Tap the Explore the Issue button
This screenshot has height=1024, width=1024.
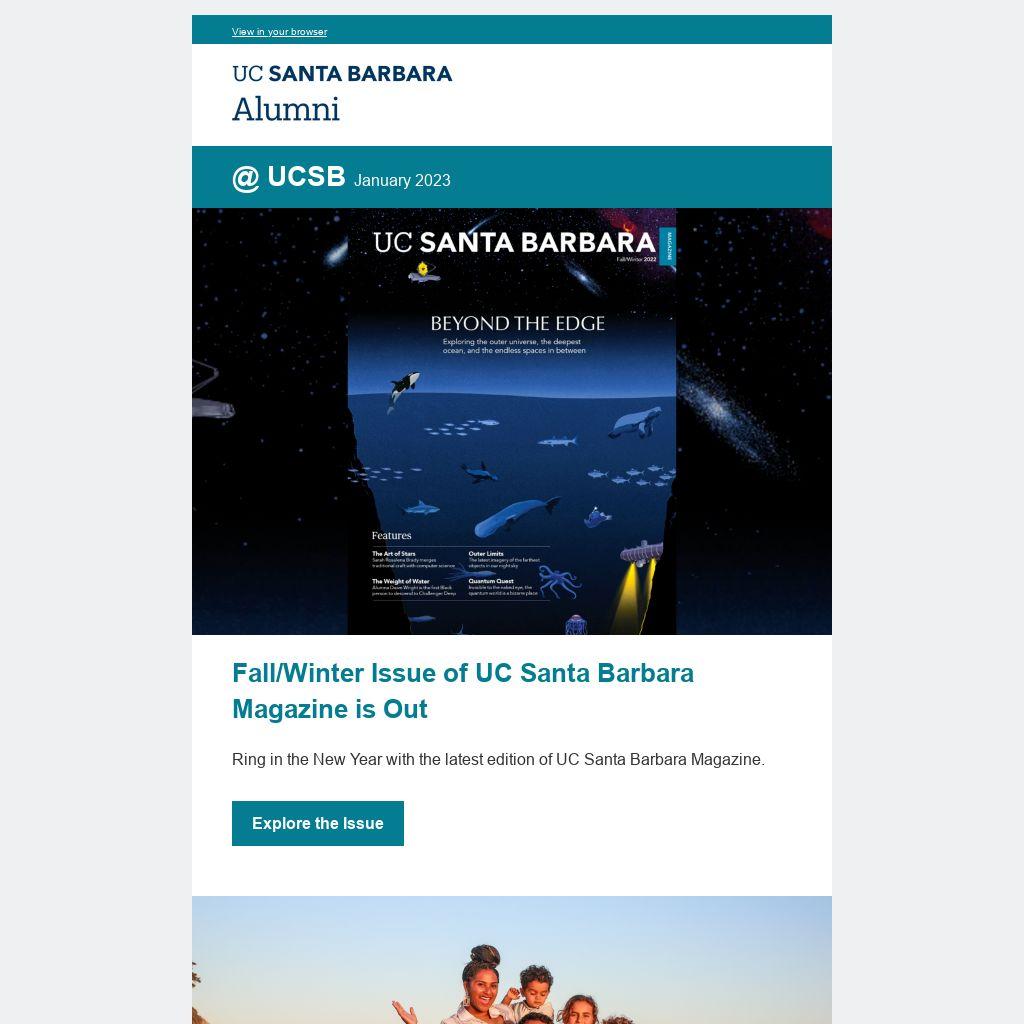click(x=318, y=823)
